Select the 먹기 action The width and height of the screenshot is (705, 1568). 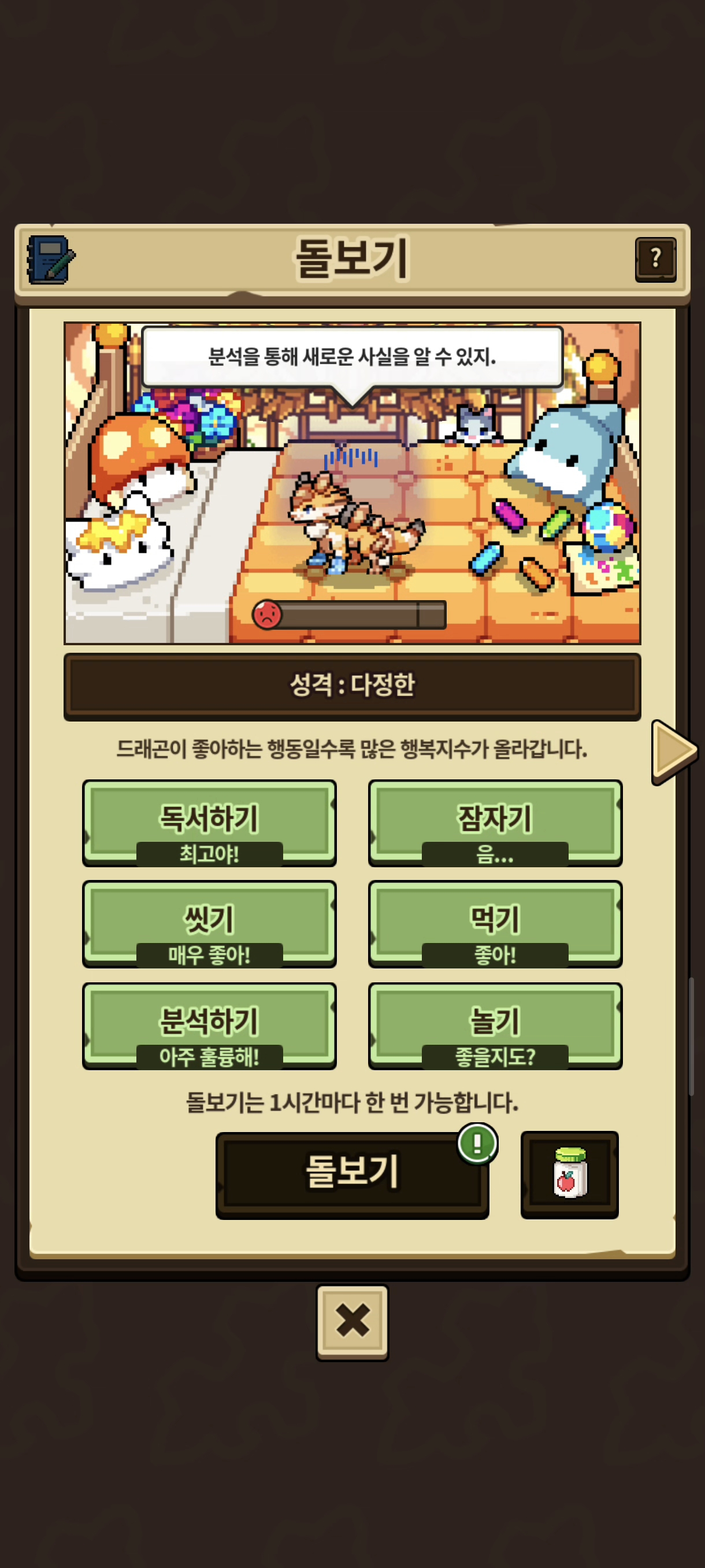click(x=495, y=923)
